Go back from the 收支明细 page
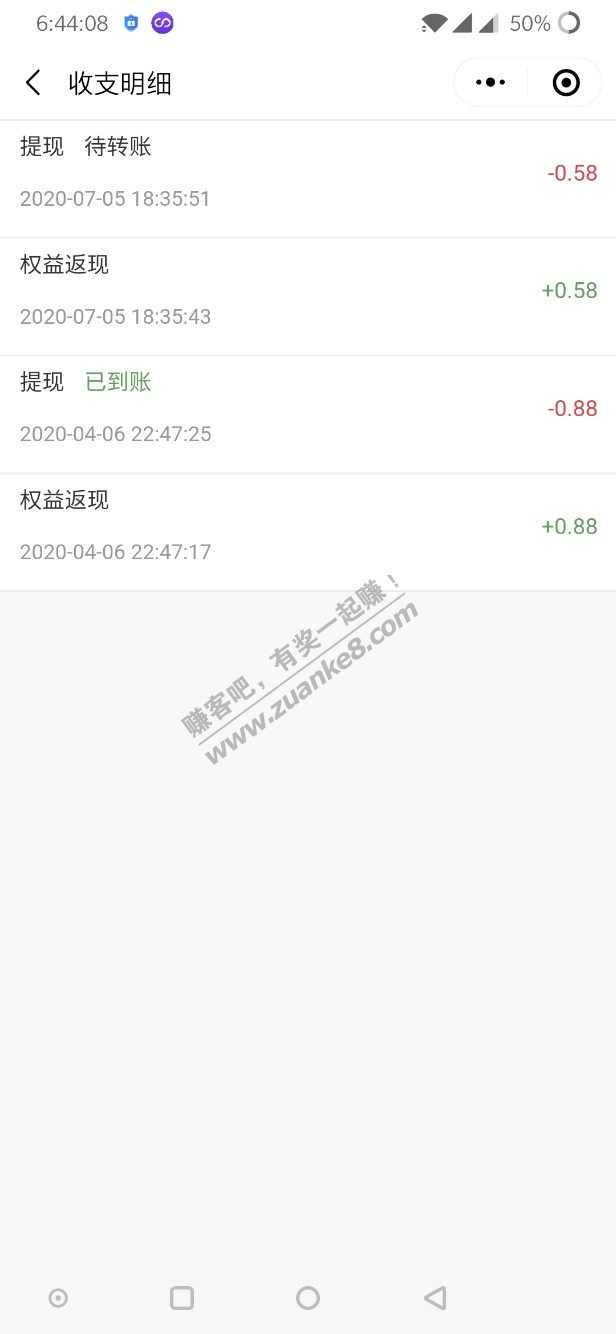616x1334 pixels. click(33, 83)
